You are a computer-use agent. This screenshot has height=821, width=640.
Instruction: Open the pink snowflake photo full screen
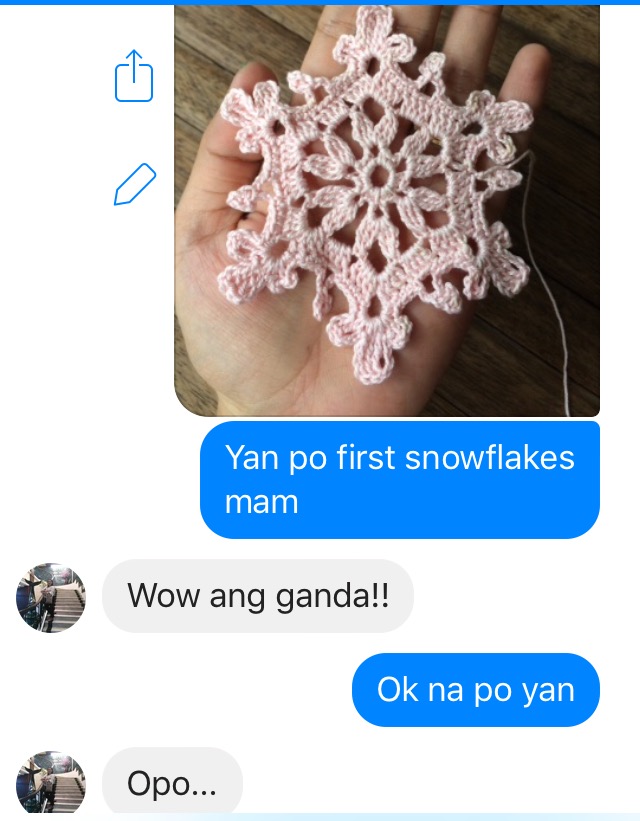tap(387, 210)
